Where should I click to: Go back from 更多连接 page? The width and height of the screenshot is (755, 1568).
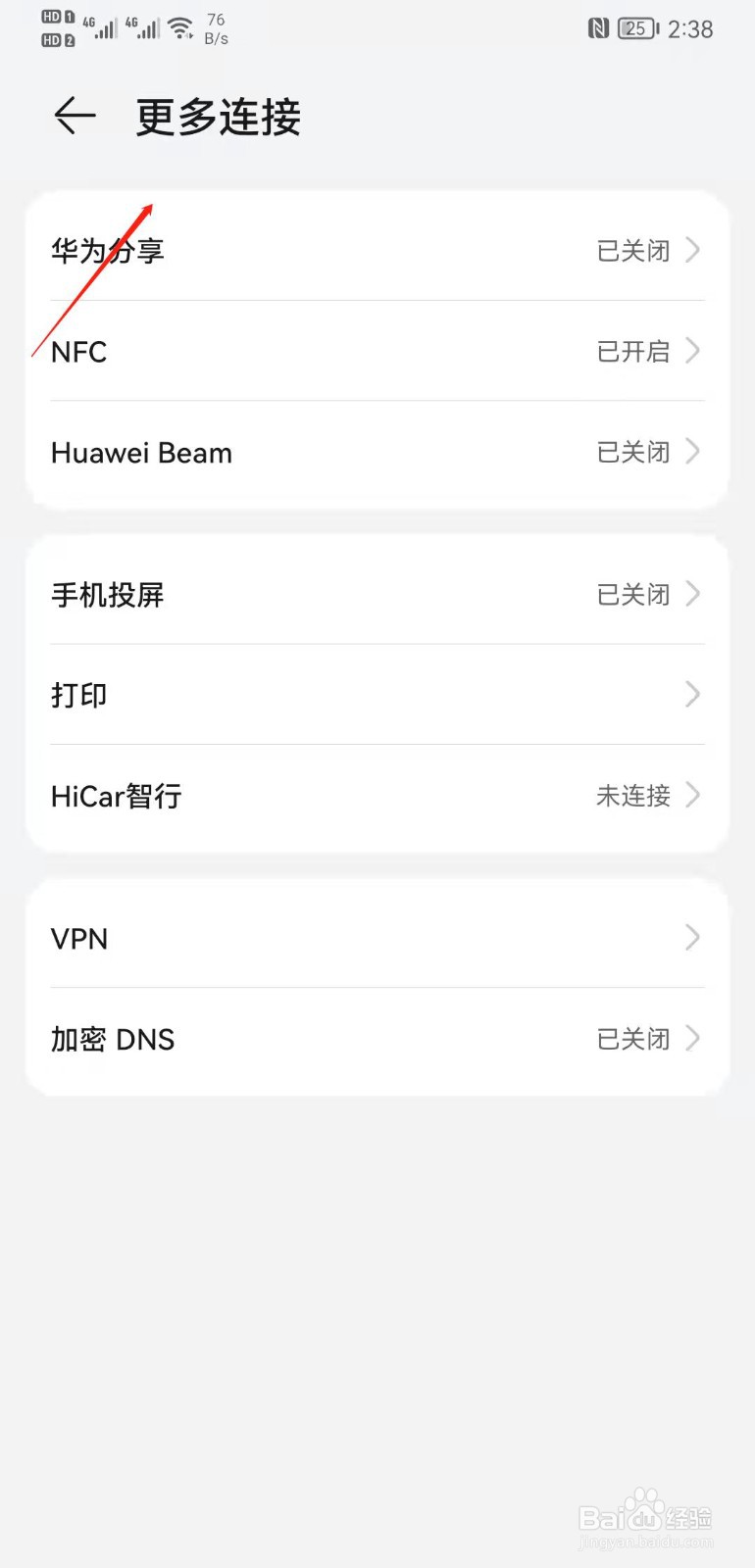75,117
